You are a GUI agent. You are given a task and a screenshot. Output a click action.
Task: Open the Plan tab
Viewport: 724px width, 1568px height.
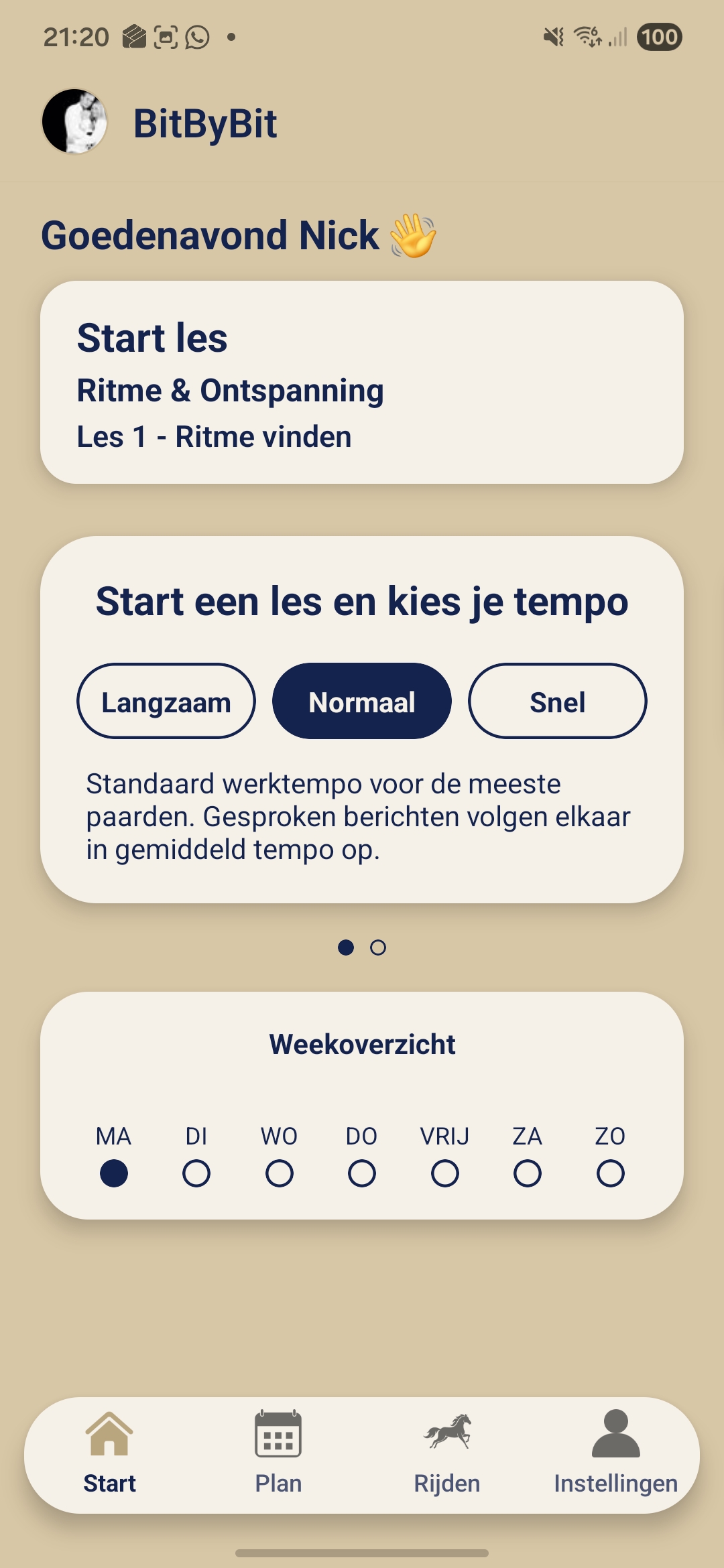click(x=278, y=1454)
